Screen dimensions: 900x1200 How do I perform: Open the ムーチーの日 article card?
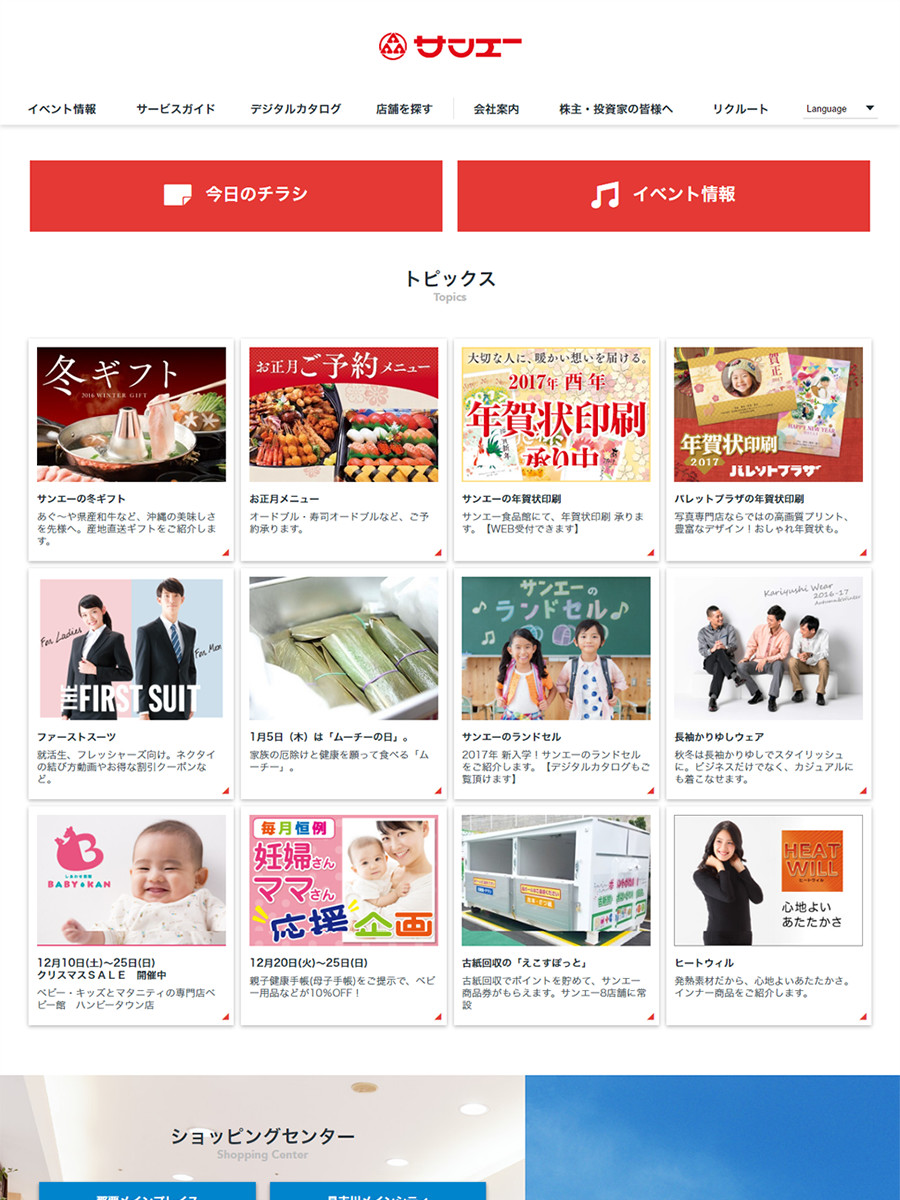click(343, 683)
